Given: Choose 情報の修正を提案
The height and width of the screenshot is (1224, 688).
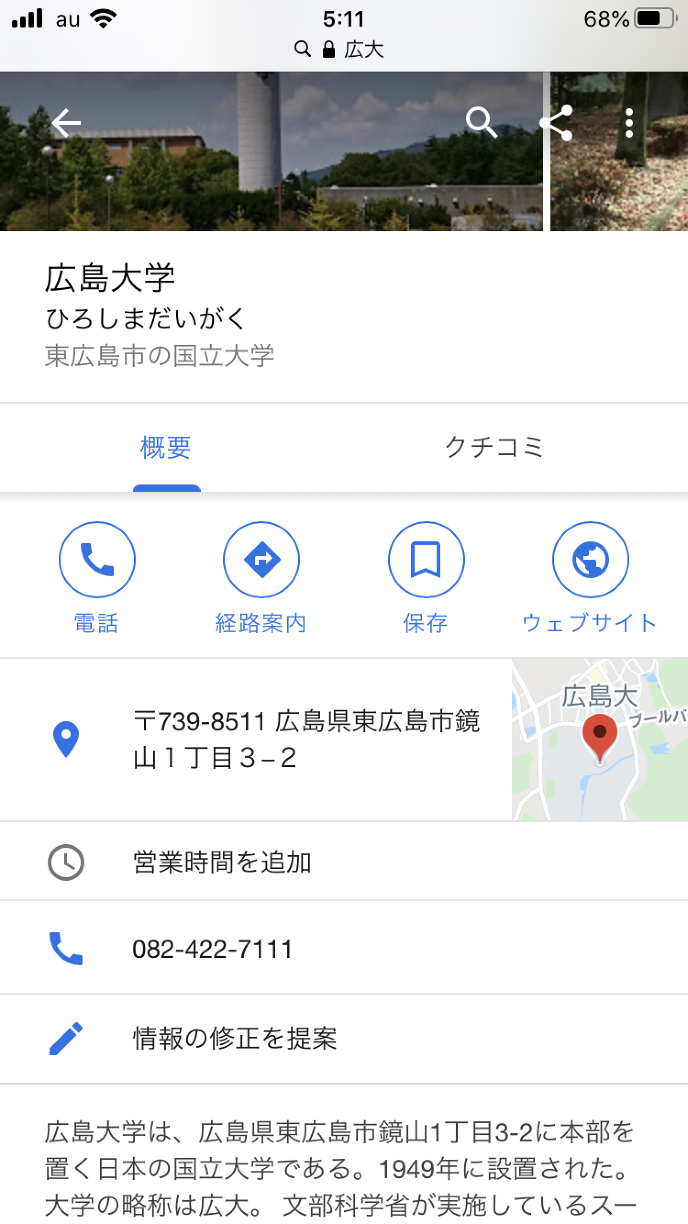Looking at the screenshot, I should coord(235,1039).
